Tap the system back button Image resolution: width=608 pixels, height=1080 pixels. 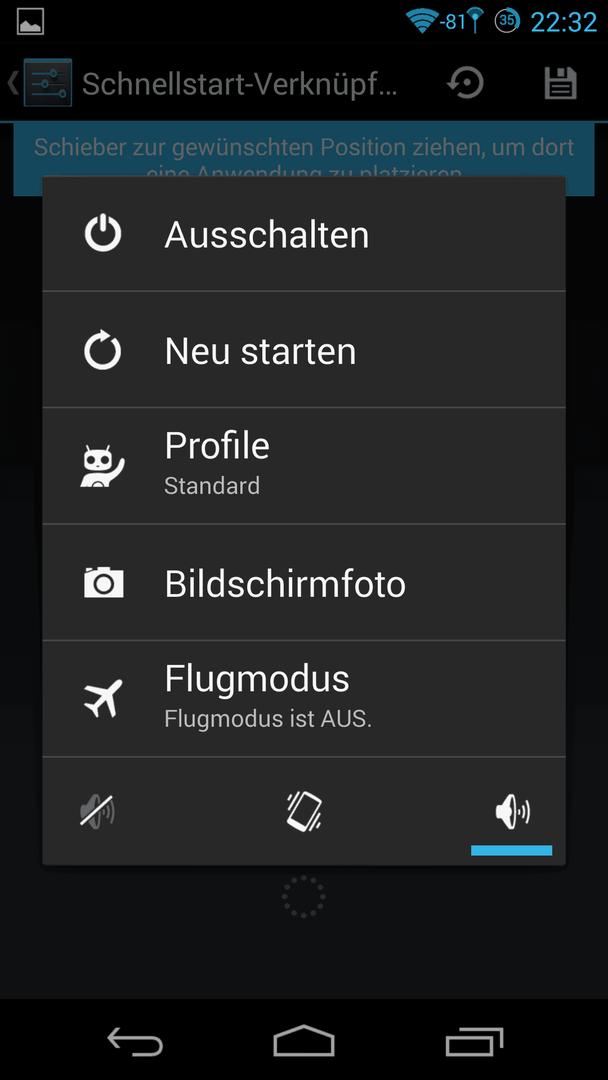click(135, 1041)
